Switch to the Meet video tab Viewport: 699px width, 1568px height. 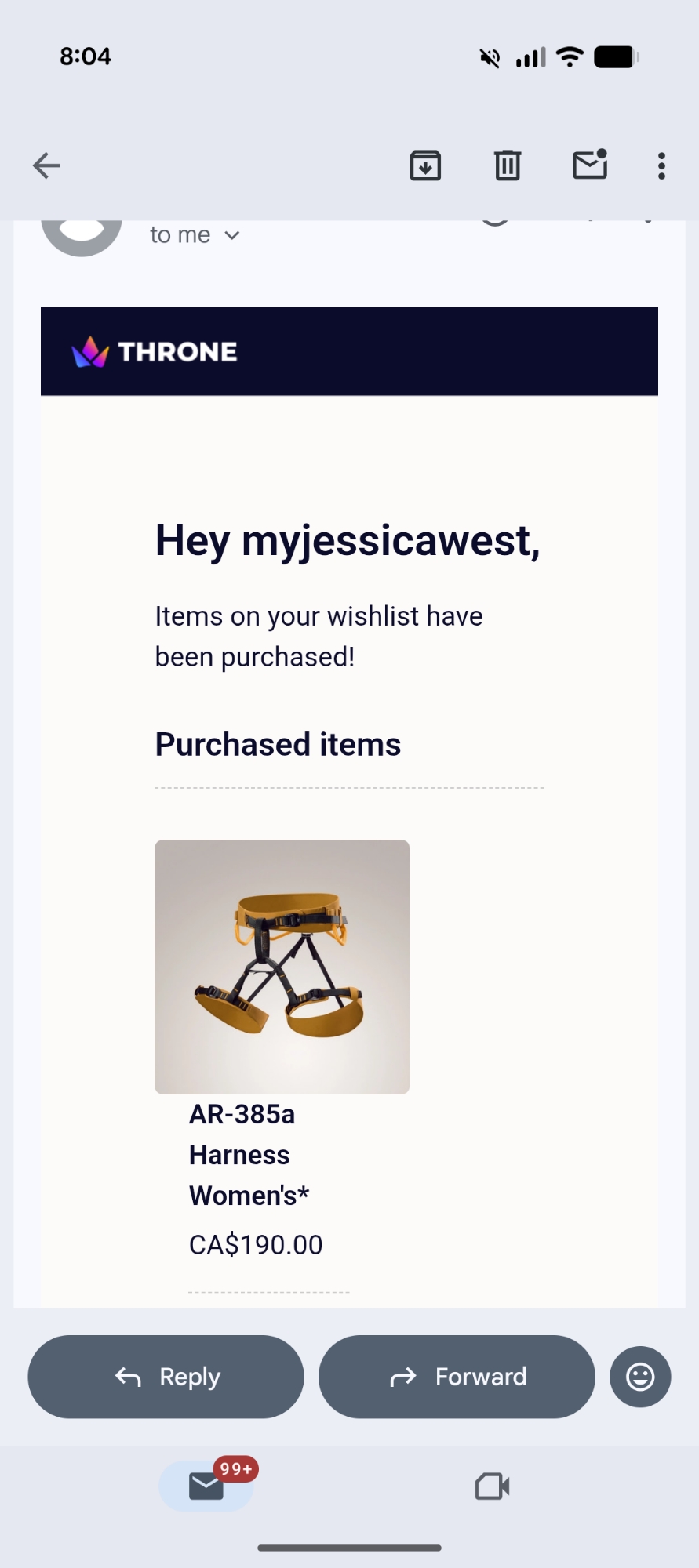click(x=493, y=1486)
